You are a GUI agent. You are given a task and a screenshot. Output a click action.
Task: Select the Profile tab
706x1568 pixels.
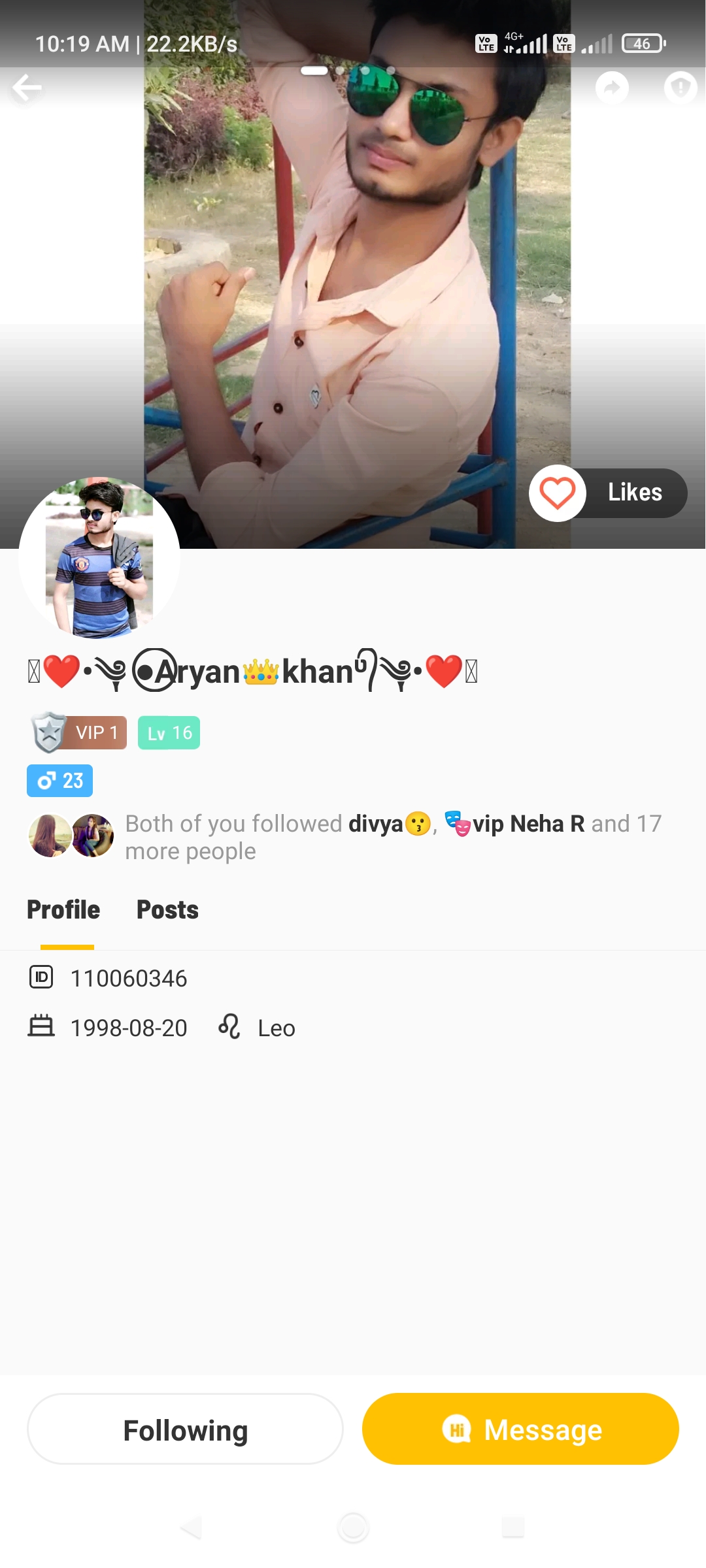coord(63,910)
